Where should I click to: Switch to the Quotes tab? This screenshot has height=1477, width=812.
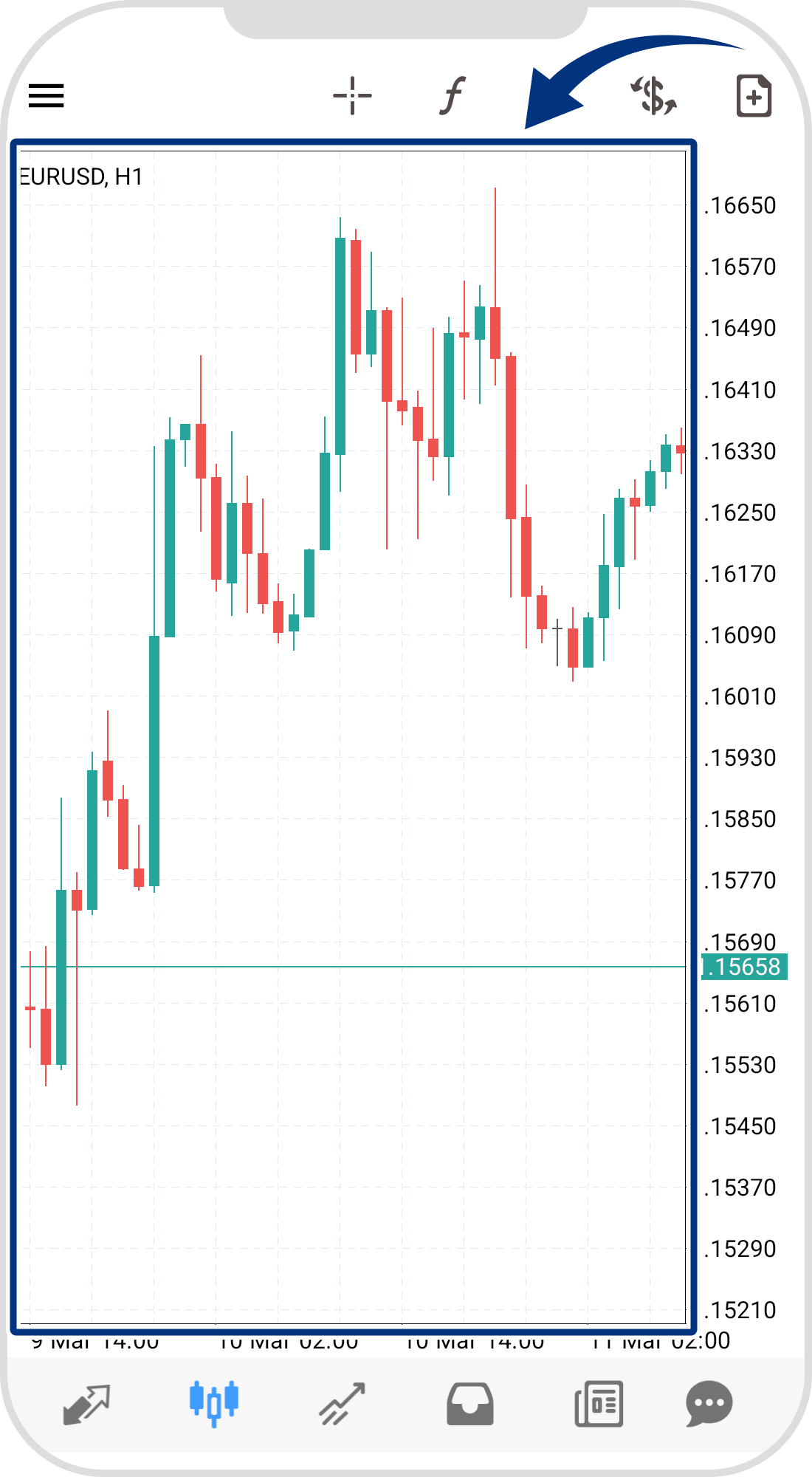point(87,1403)
